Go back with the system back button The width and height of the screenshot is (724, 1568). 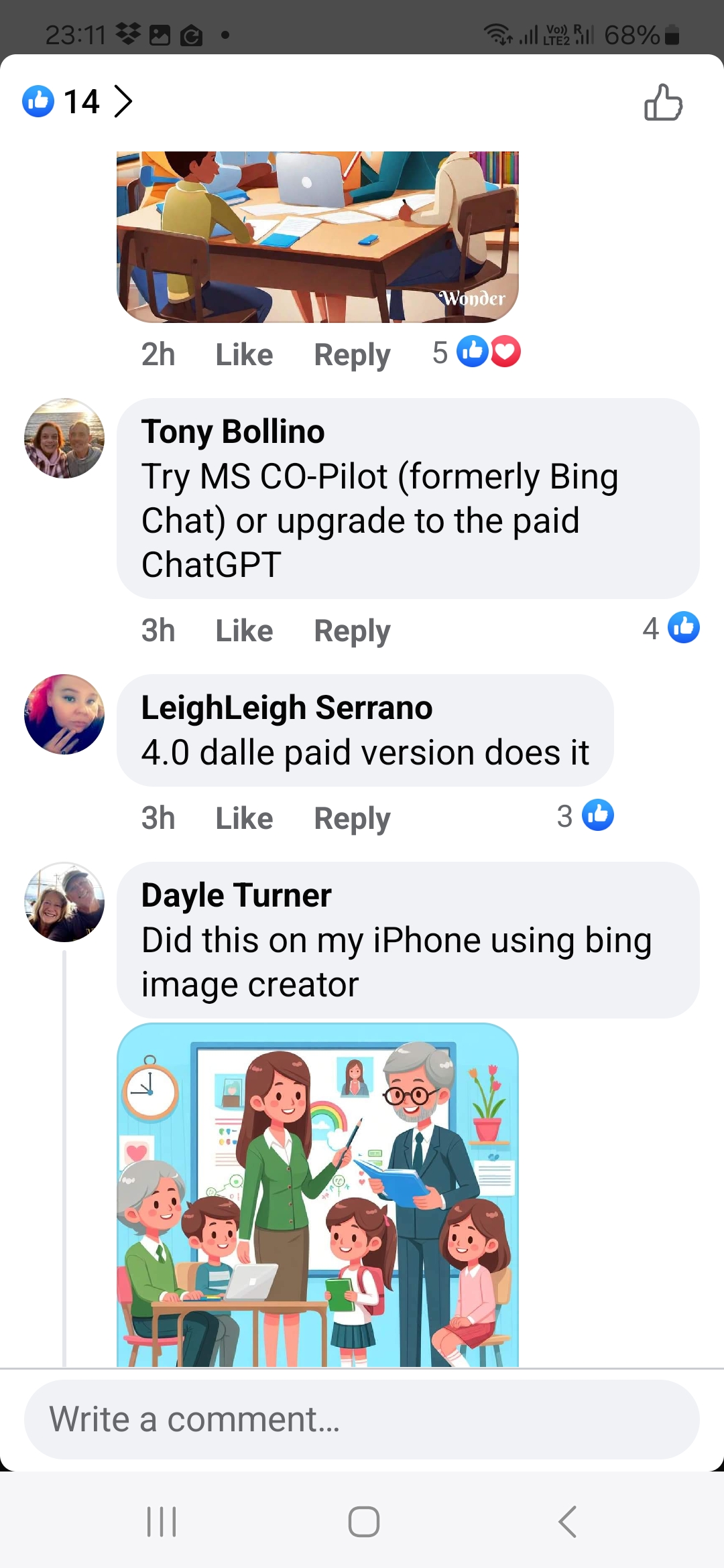pos(567,1522)
